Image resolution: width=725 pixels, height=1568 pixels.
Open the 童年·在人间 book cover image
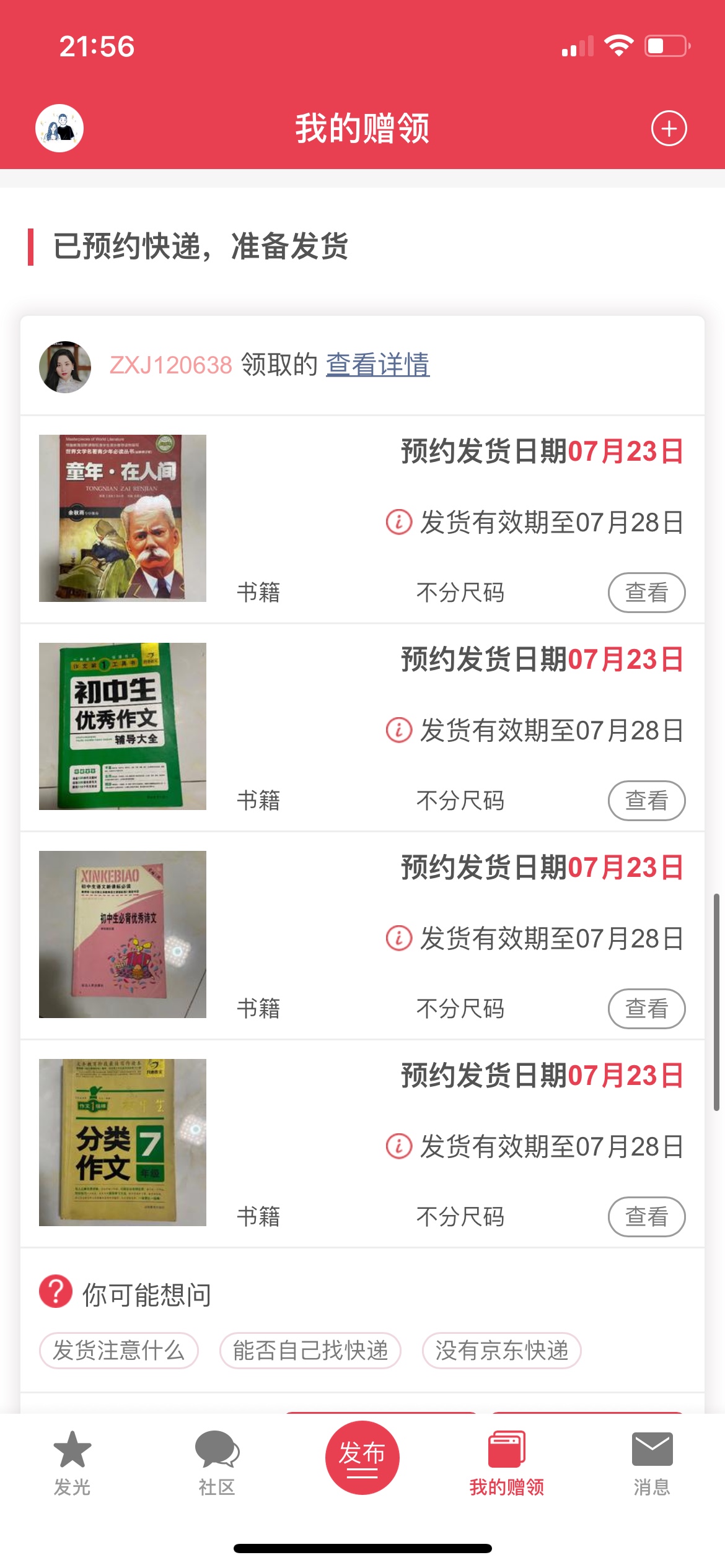(x=123, y=518)
